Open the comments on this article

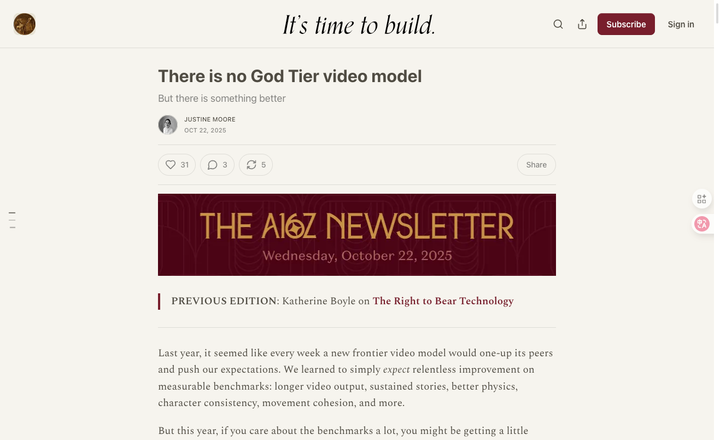click(217, 165)
